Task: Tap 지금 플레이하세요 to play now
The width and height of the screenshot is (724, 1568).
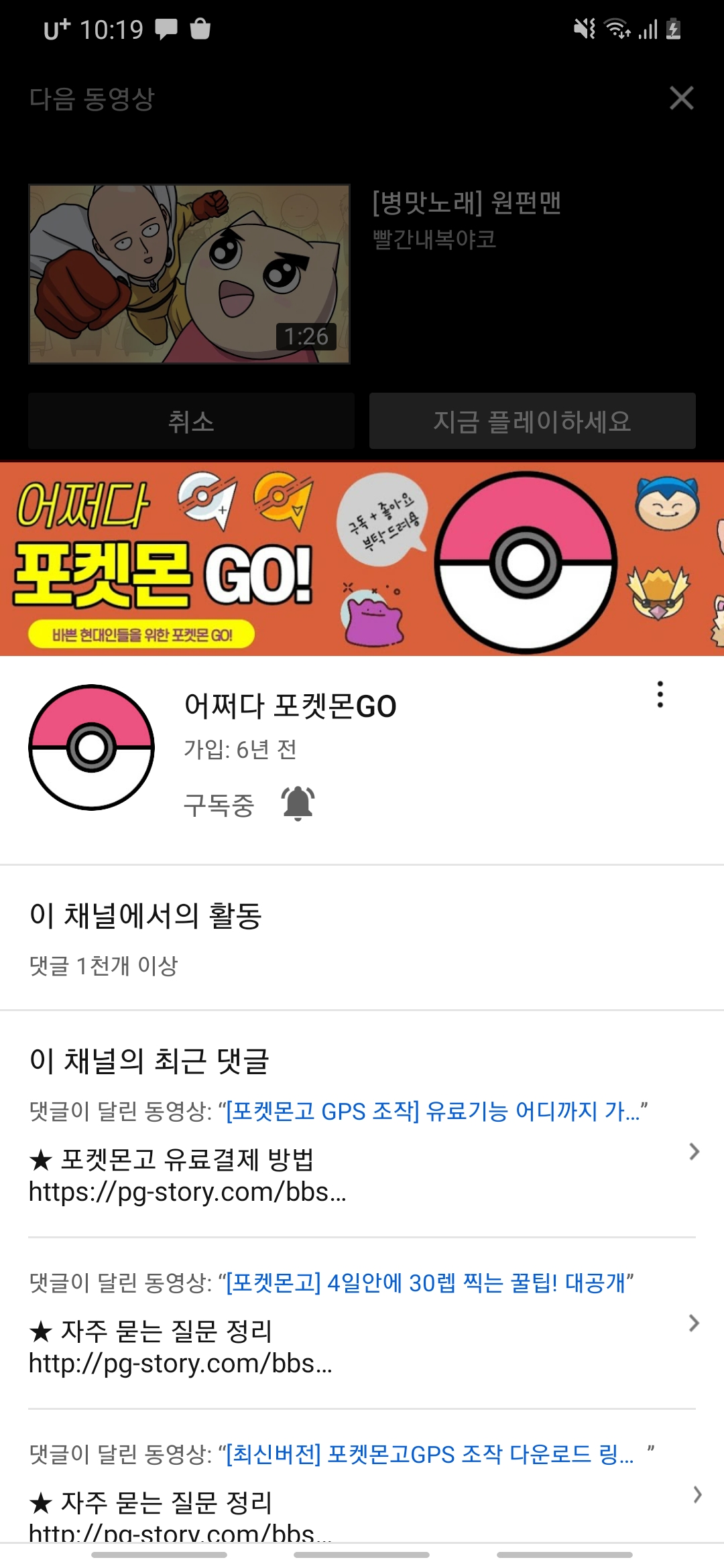Action: click(x=532, y=421)
